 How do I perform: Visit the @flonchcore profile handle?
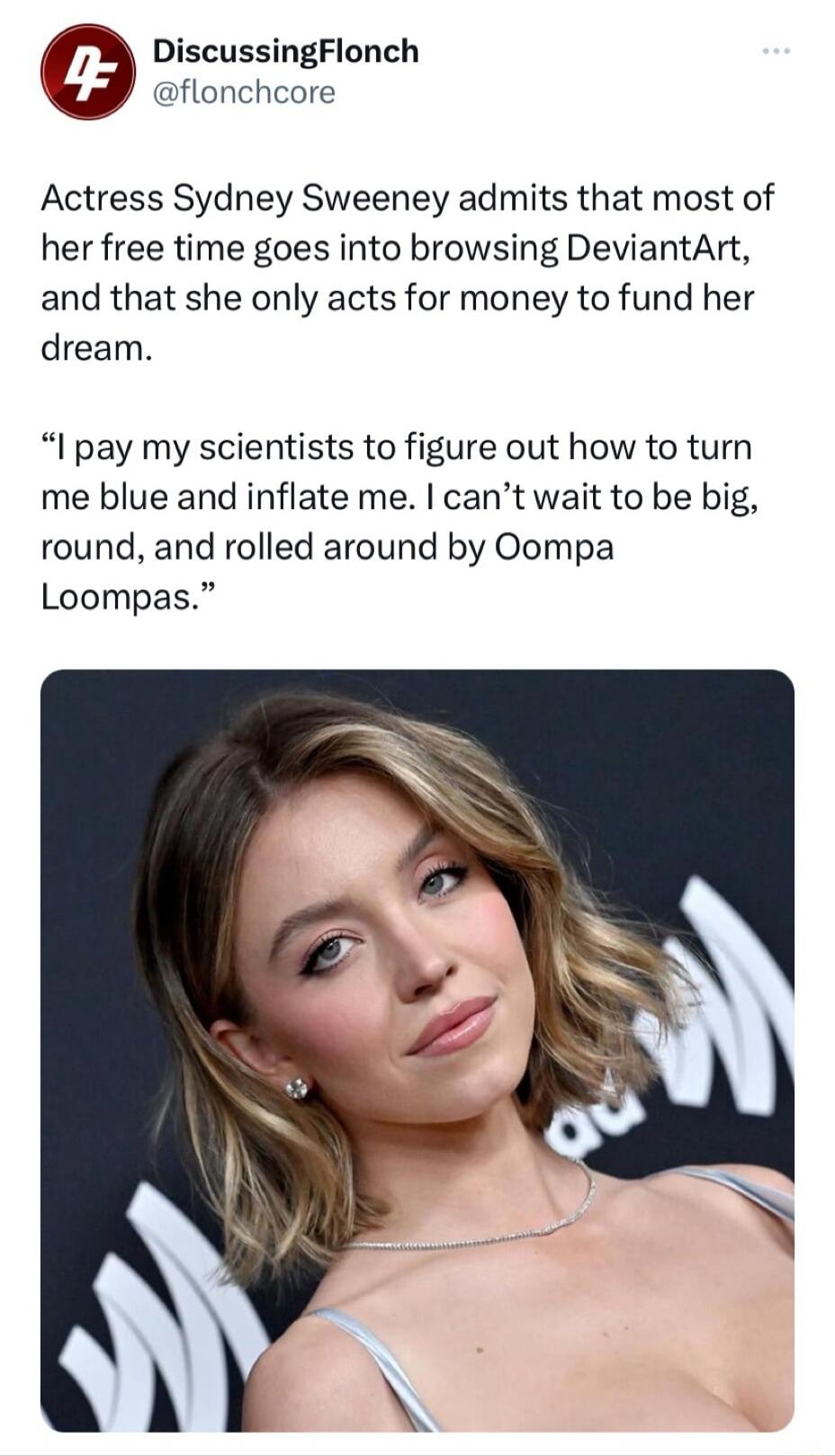(x=244, y=92)
